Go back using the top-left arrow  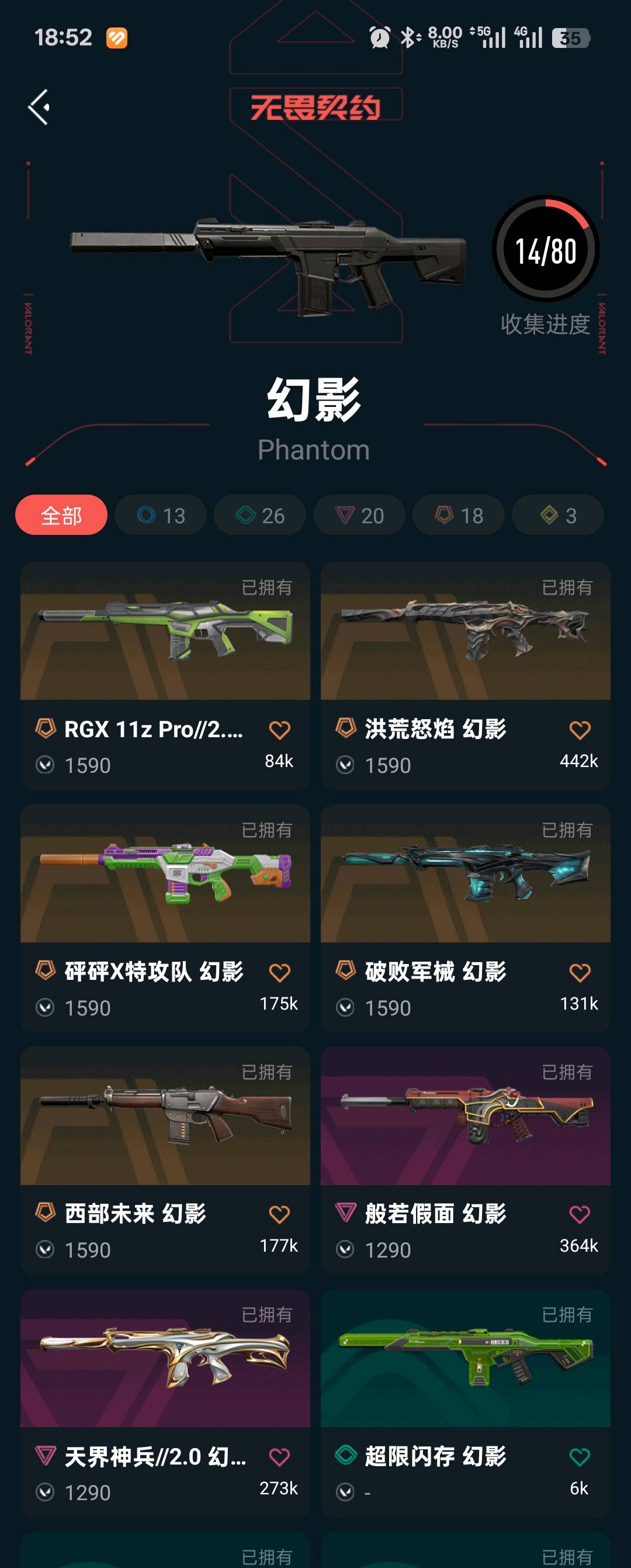pyautogui.click(x=39, y=108)
